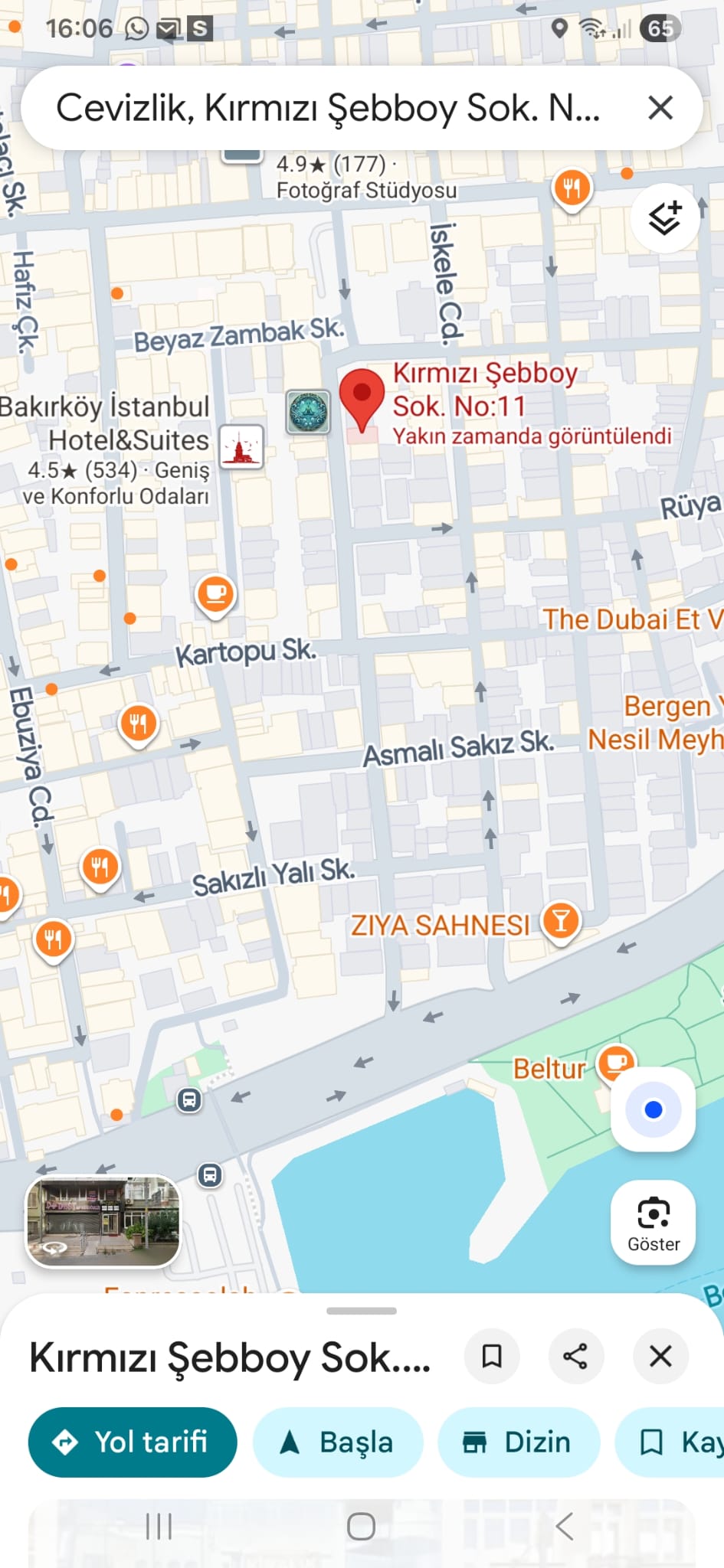Get directions with Yol tarifi
Image resolution: width=724 pixels, height=1568 pixels.
coord(133,1442)
